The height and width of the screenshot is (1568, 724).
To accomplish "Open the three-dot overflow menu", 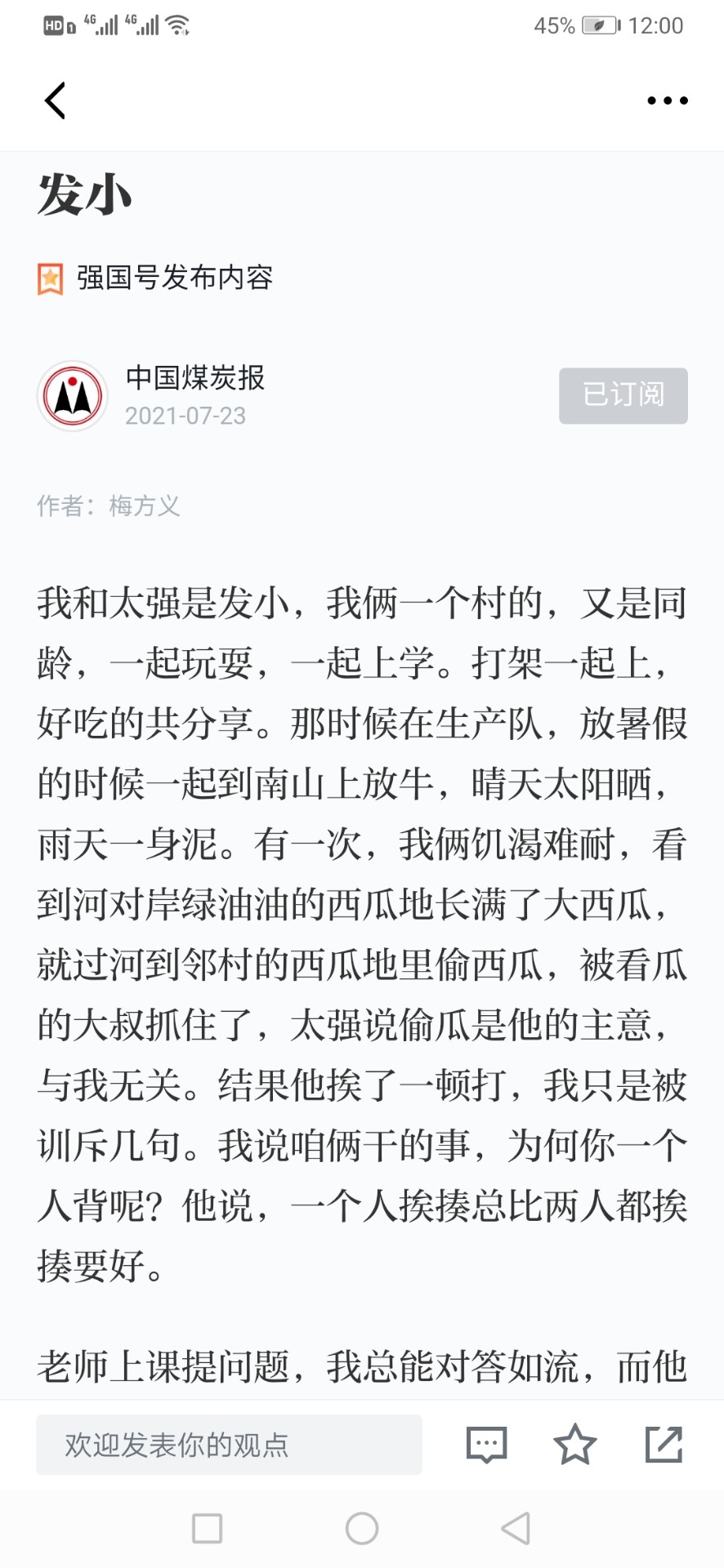I will (x=668, y=100).
